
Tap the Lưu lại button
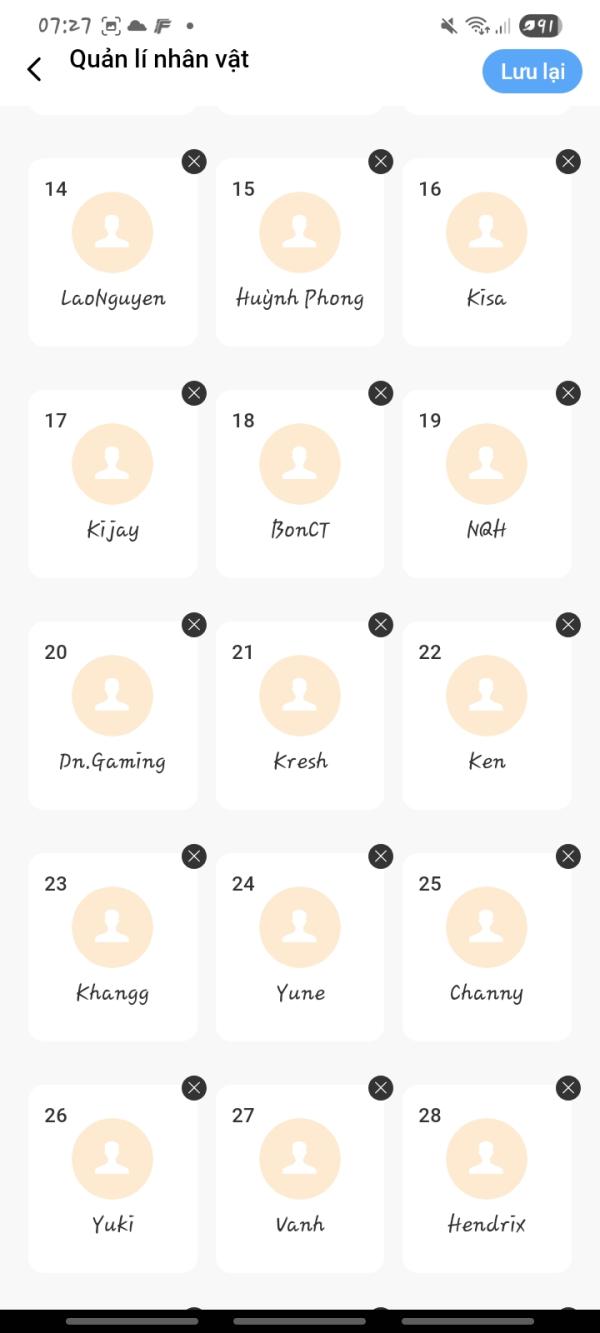[x=532, y=72]
